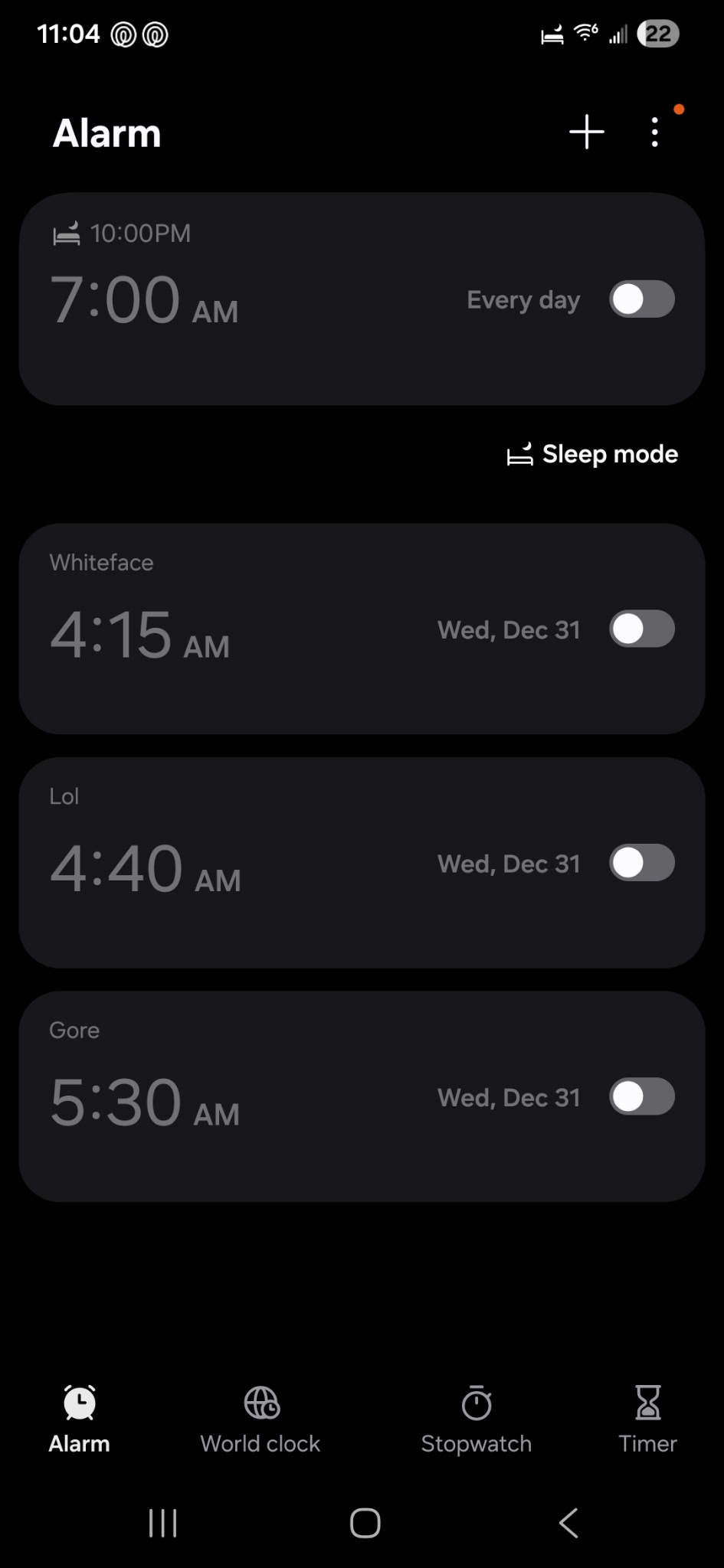
Task: Turn on the Whiteface alarm
Action: (x=641, y=629)
